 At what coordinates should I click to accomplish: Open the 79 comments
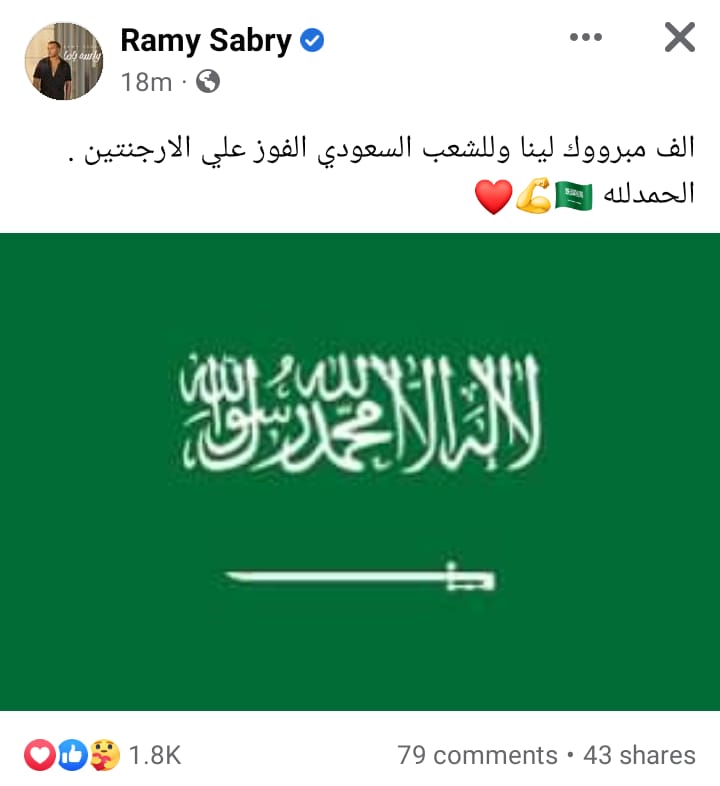tap(477, 755)
